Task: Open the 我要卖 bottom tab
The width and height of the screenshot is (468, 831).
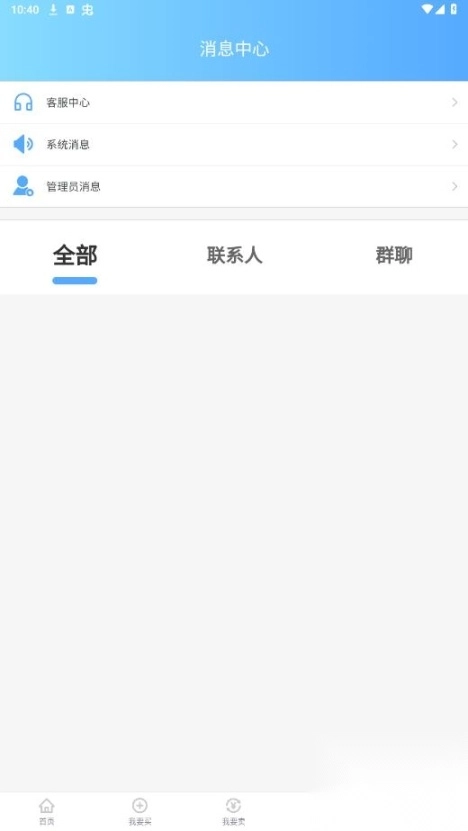Action: coord(233,812)
